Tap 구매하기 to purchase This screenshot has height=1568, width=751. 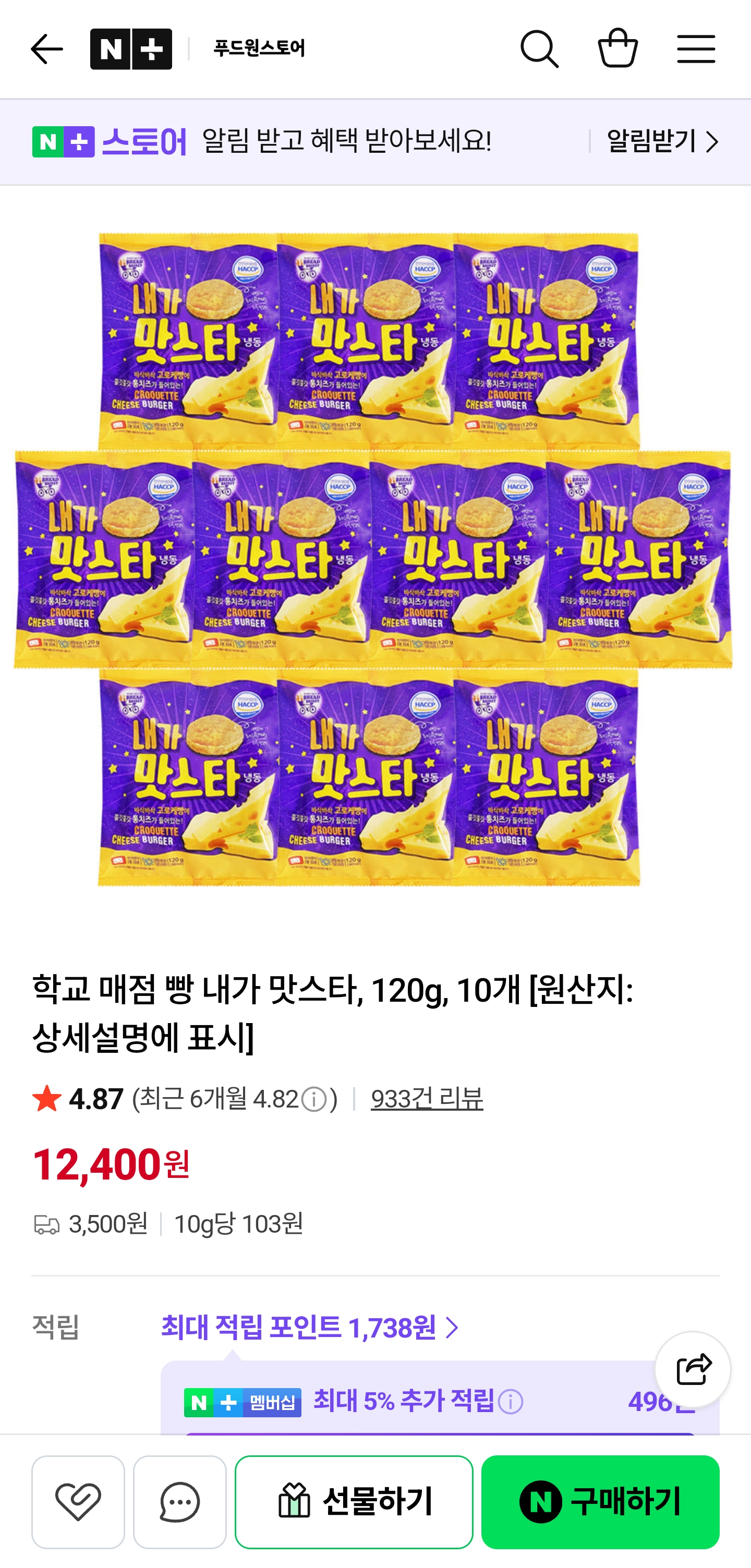[599, 1502]
